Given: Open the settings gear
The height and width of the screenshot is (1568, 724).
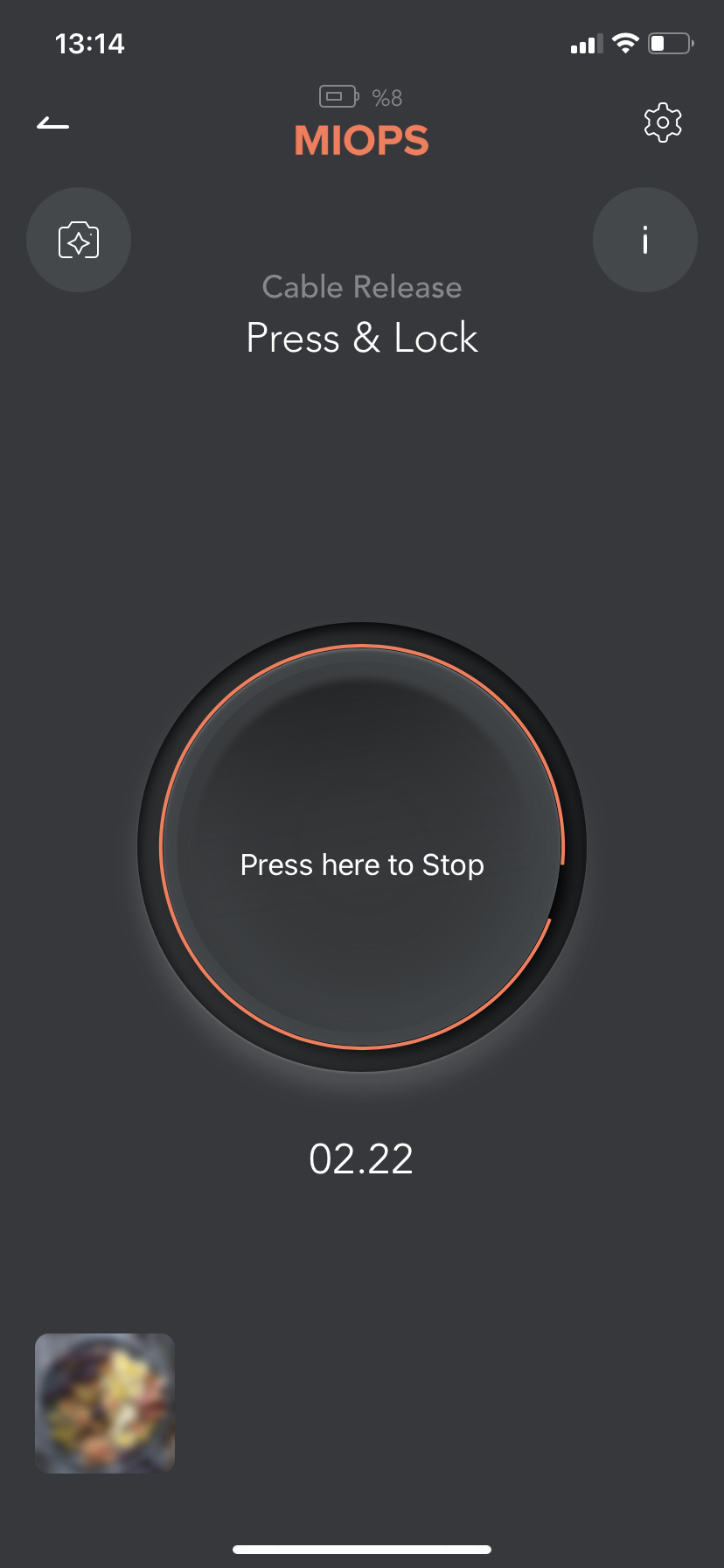Looking at the screenshot, I should click(663, 122).
